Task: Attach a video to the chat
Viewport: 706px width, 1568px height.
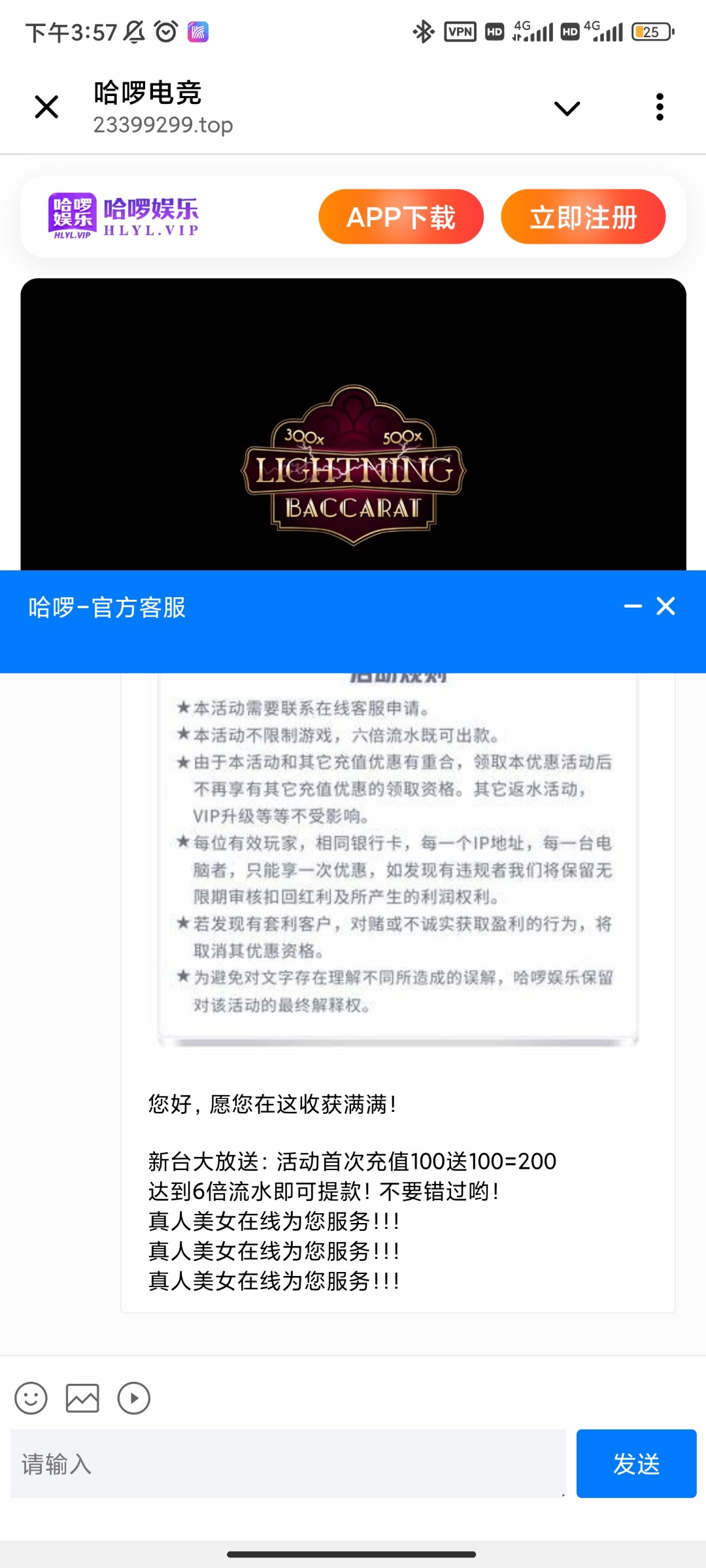Action: pos(134,1399)
